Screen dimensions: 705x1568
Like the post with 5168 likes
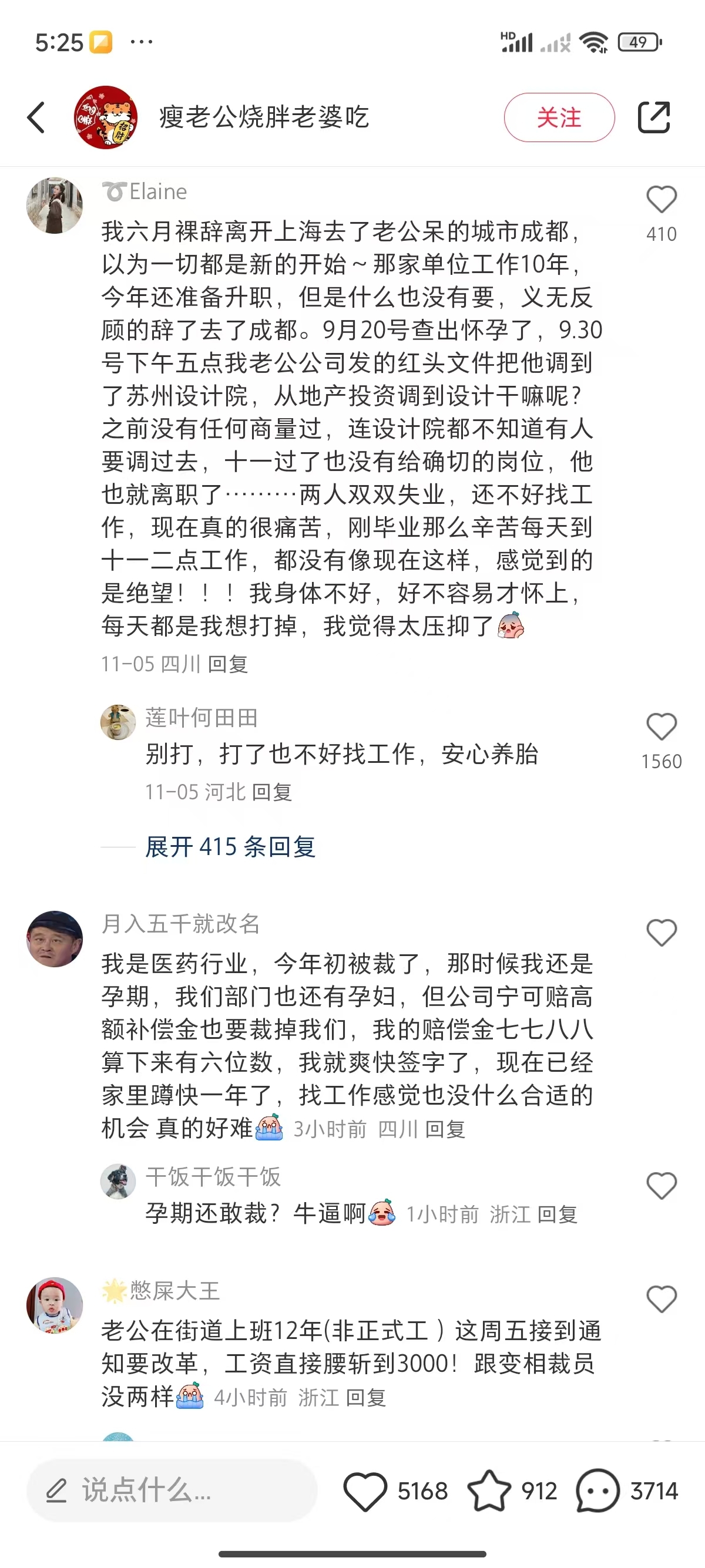[x=365, y=1490]
